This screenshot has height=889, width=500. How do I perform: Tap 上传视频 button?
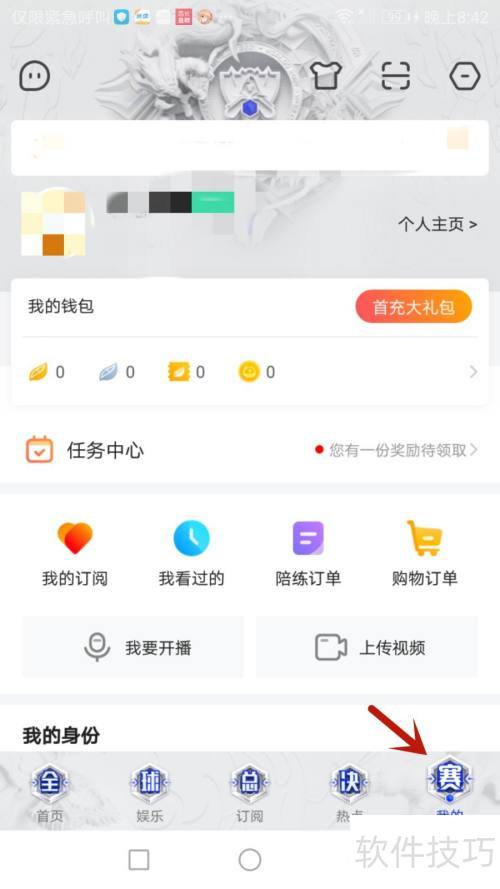[x=367, y=647]
